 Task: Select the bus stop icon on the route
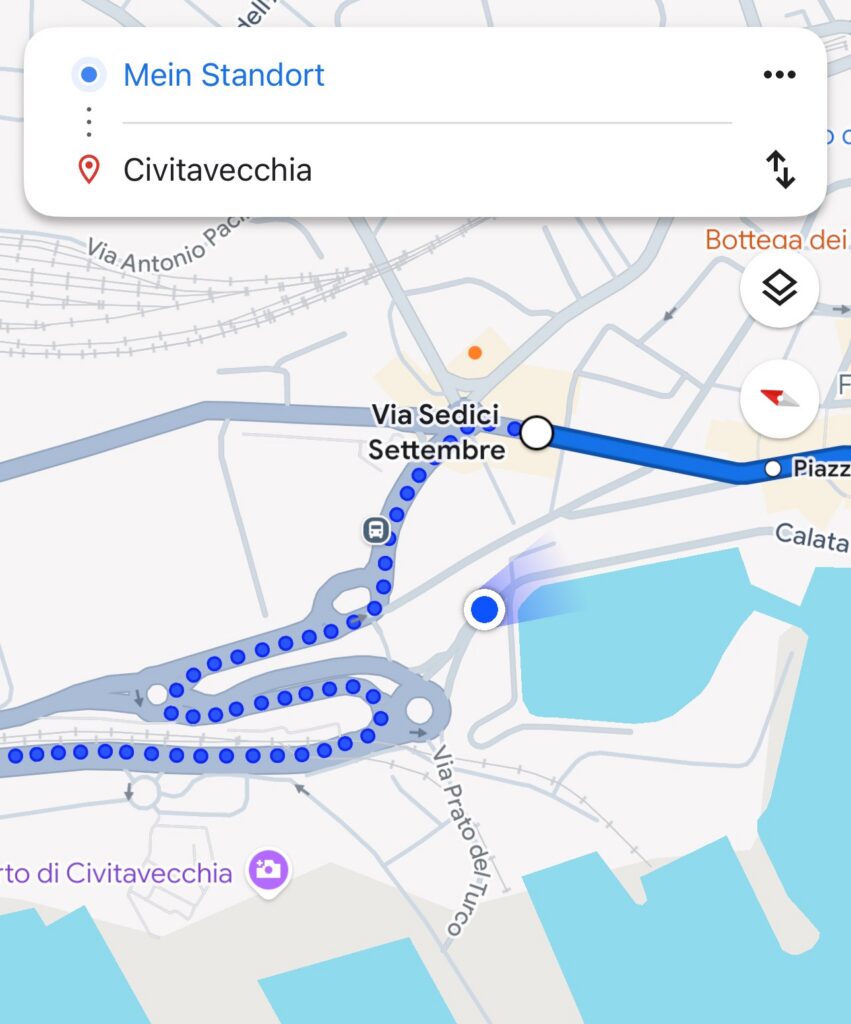click(376, 529)
